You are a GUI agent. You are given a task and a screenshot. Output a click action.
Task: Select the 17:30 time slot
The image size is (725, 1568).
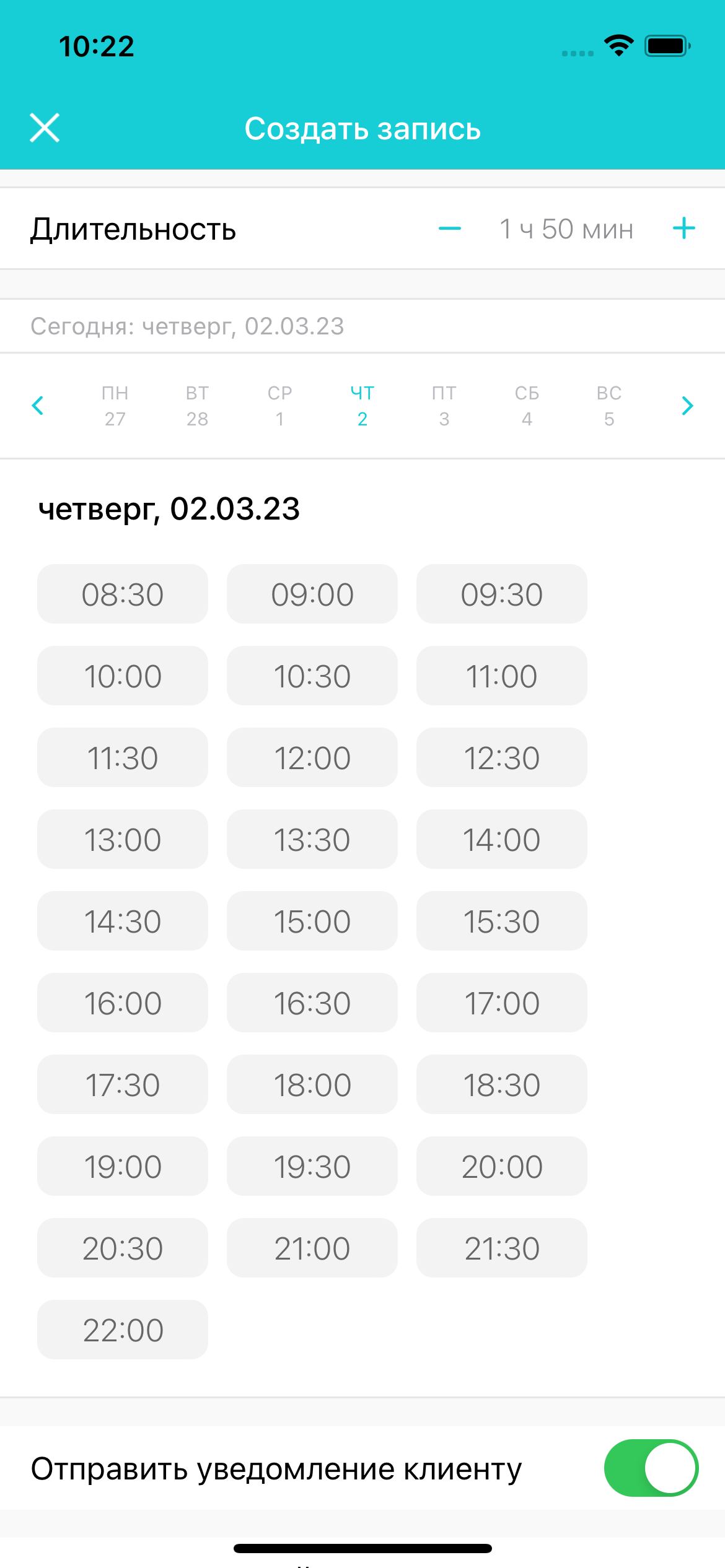123,1085
